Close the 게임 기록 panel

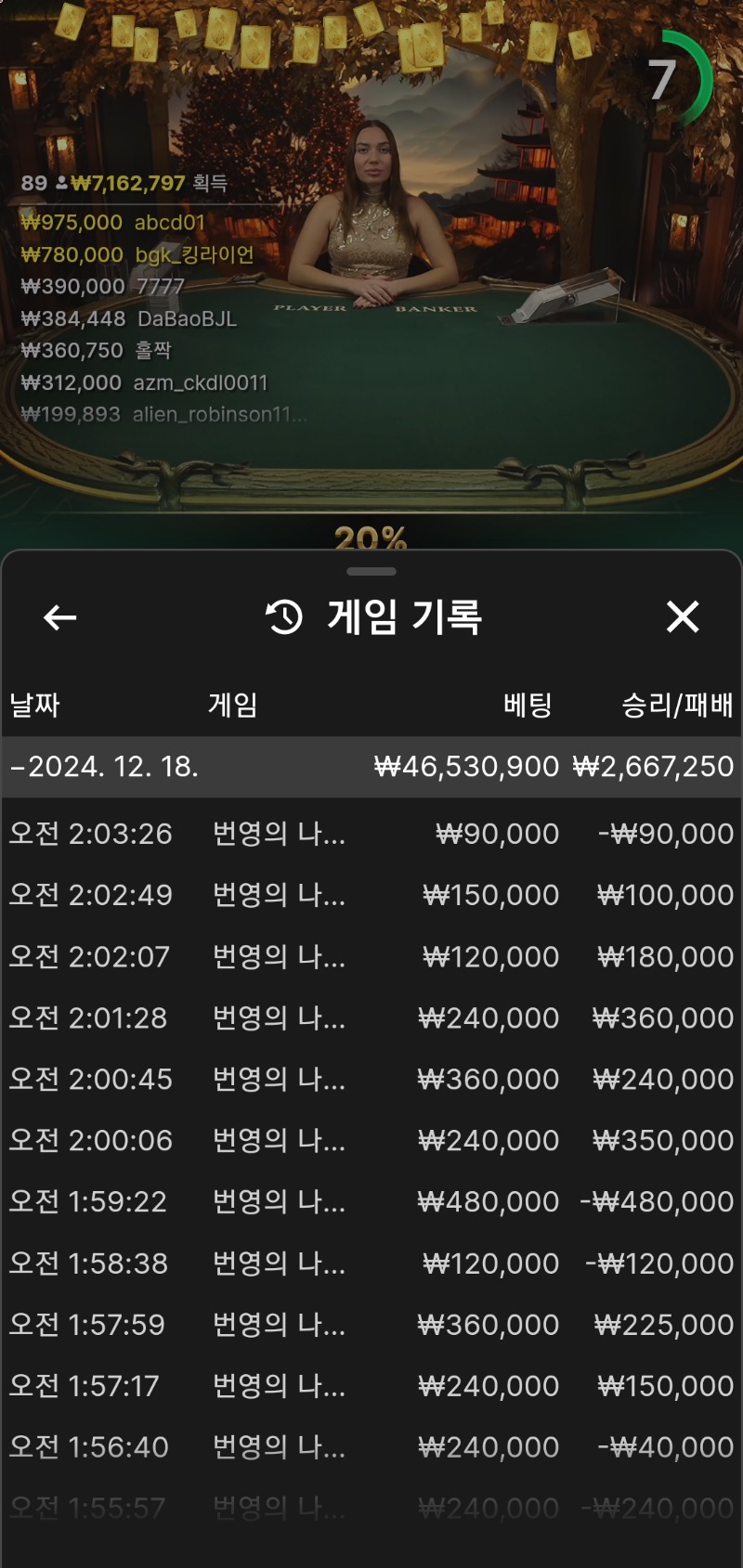click(x=683, y=616)
